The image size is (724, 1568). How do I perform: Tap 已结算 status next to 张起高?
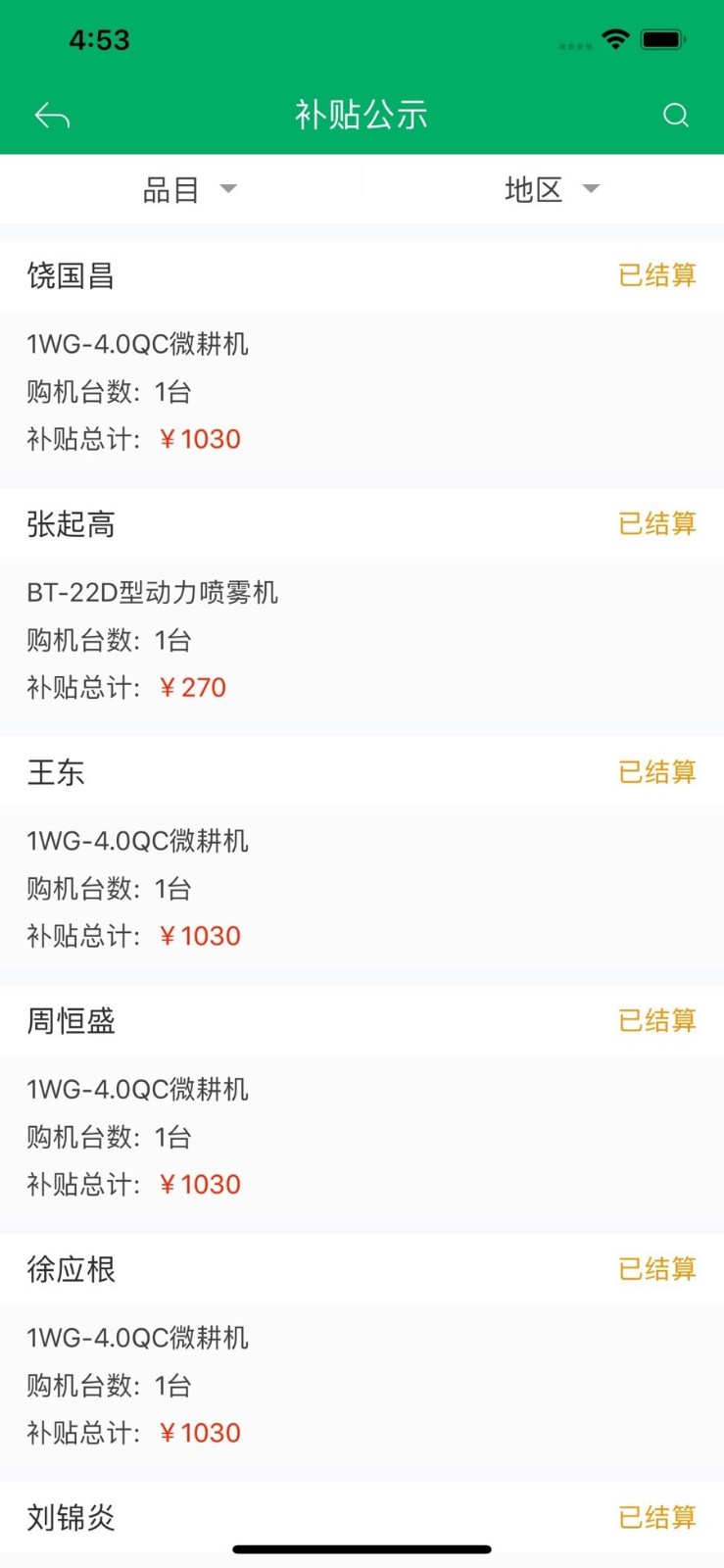(x=657, y=524)
